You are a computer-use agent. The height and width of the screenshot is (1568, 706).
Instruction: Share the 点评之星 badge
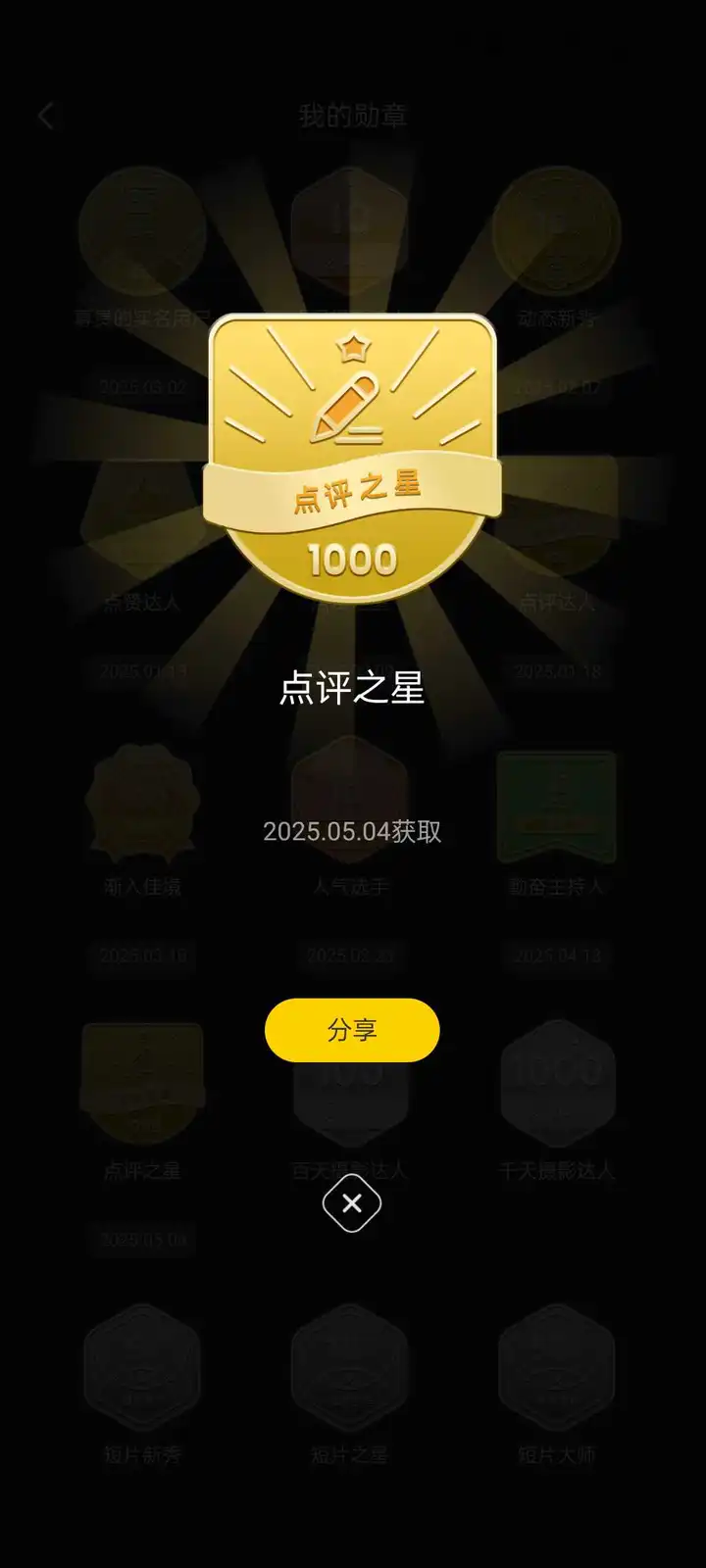pos(352,1030)
